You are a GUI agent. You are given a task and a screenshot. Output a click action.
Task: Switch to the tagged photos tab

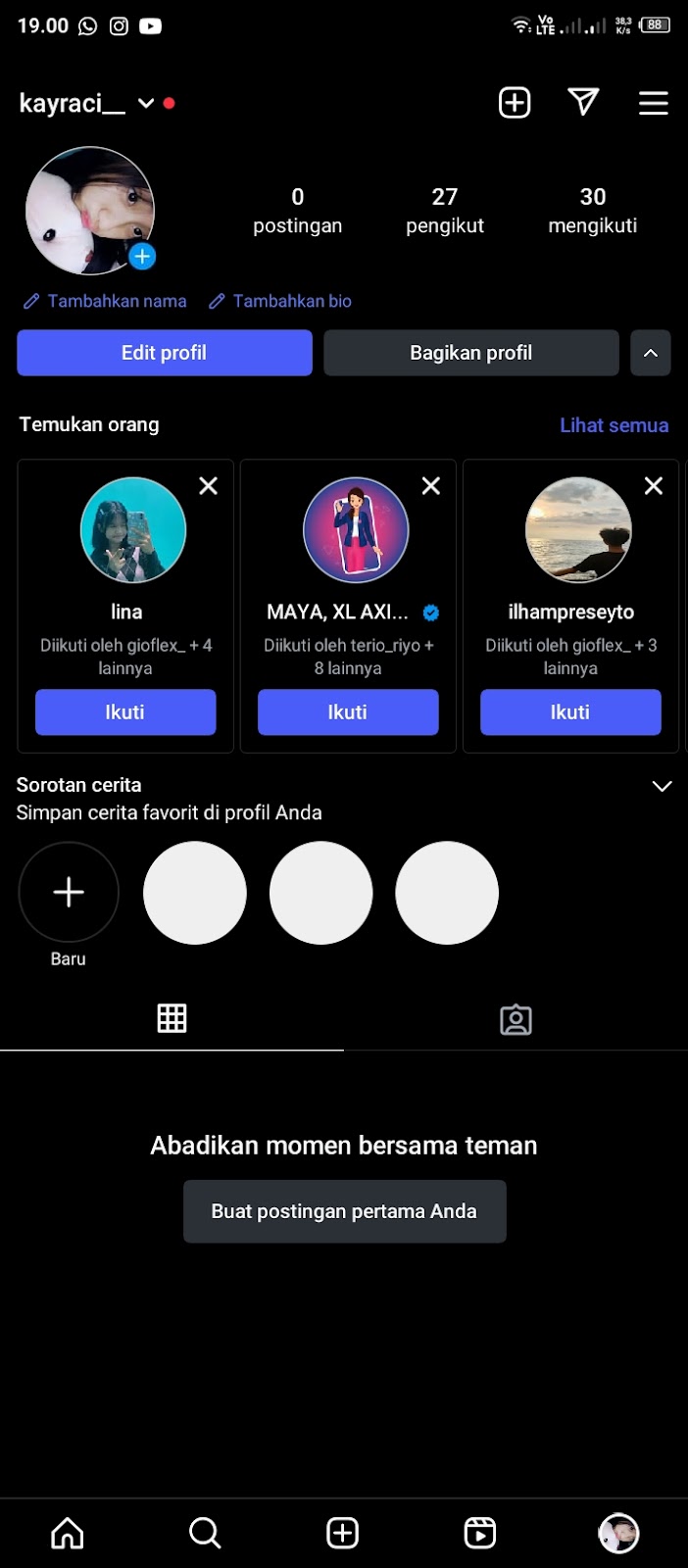[516, 1020]
